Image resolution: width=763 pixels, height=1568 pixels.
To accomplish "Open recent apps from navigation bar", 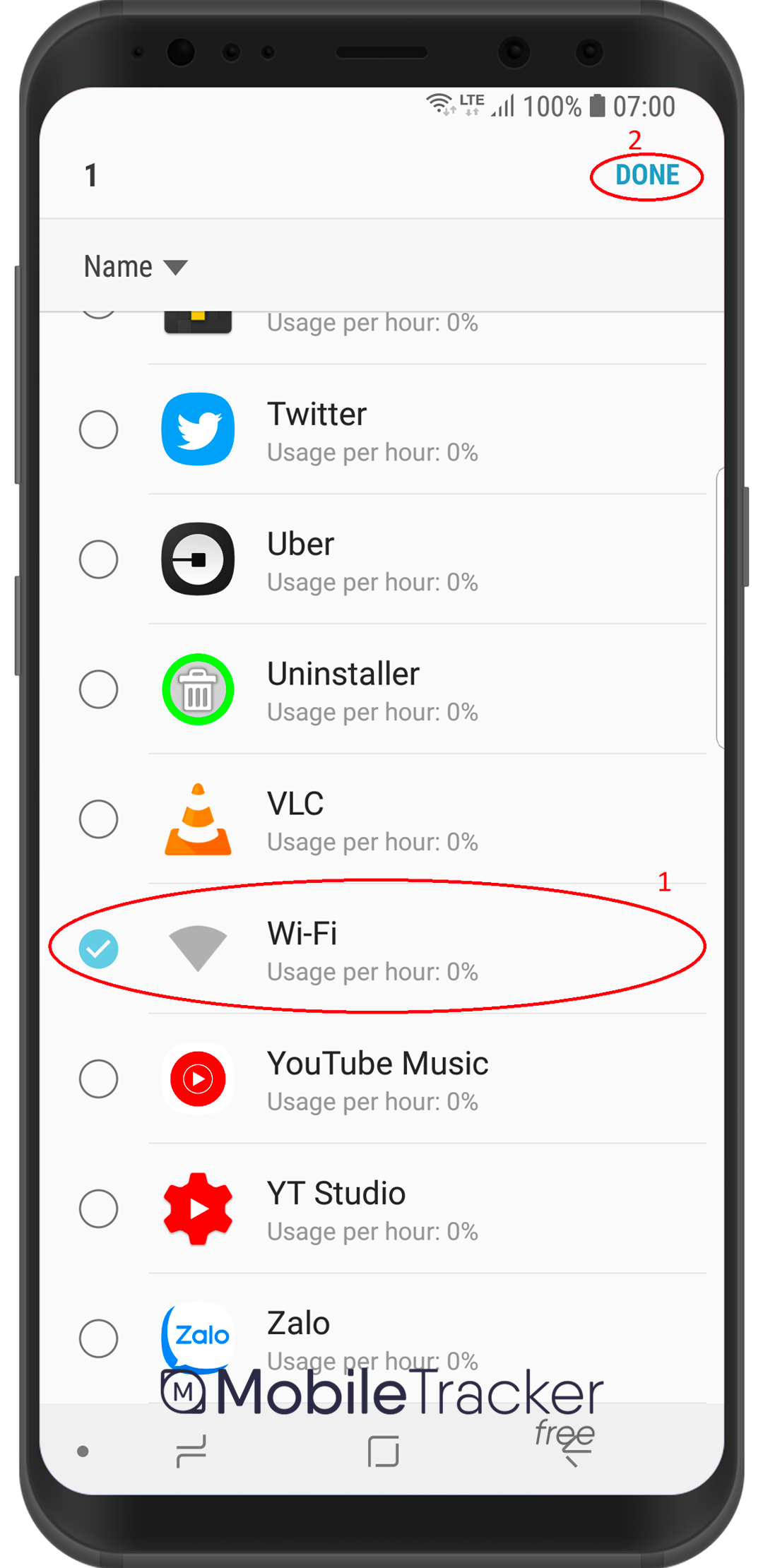I will (191, 1451).
